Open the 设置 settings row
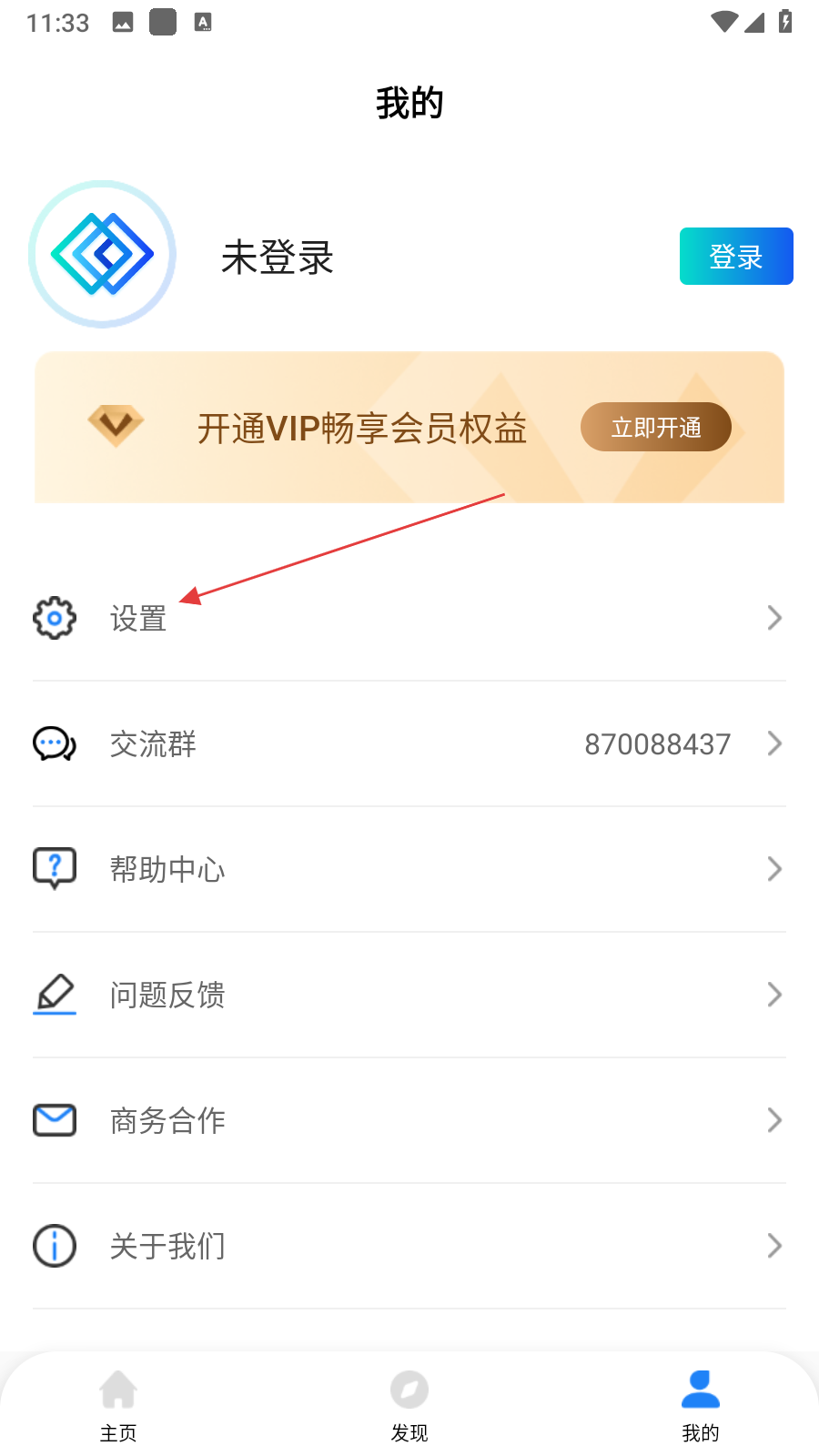Image resolution: width=819 pixels, height=1456 pixels. (x=409, y=619)
